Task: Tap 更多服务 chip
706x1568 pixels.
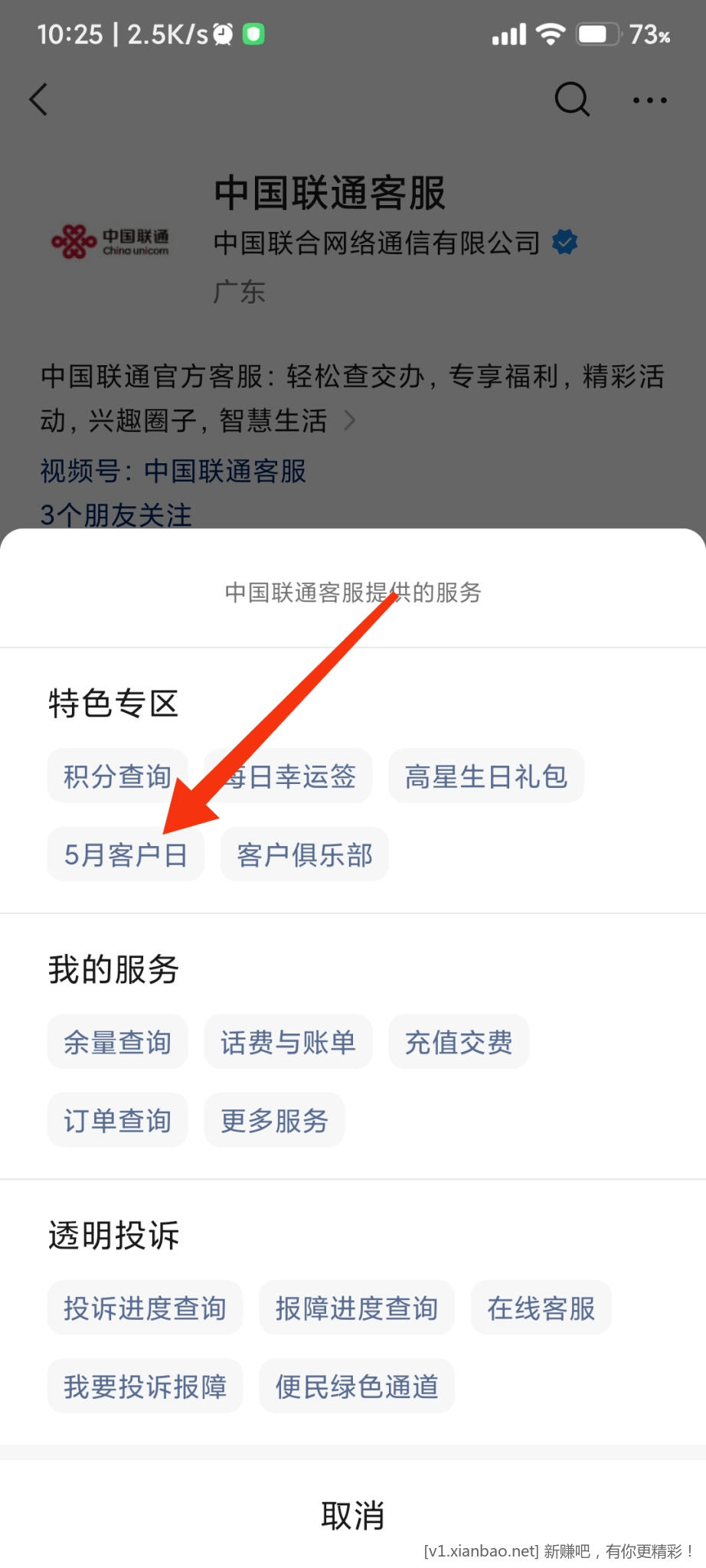Action: 274,1120
